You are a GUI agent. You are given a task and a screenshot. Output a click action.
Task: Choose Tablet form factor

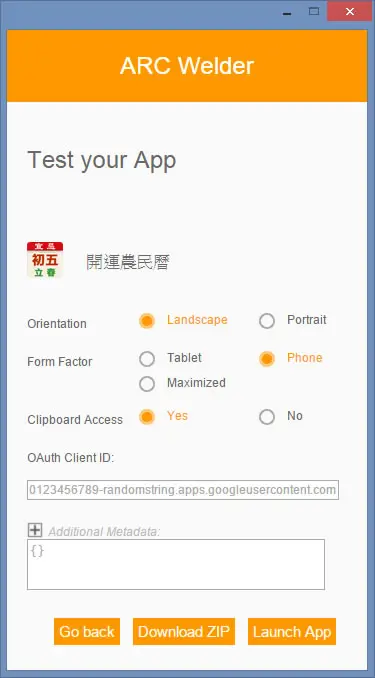147,359
